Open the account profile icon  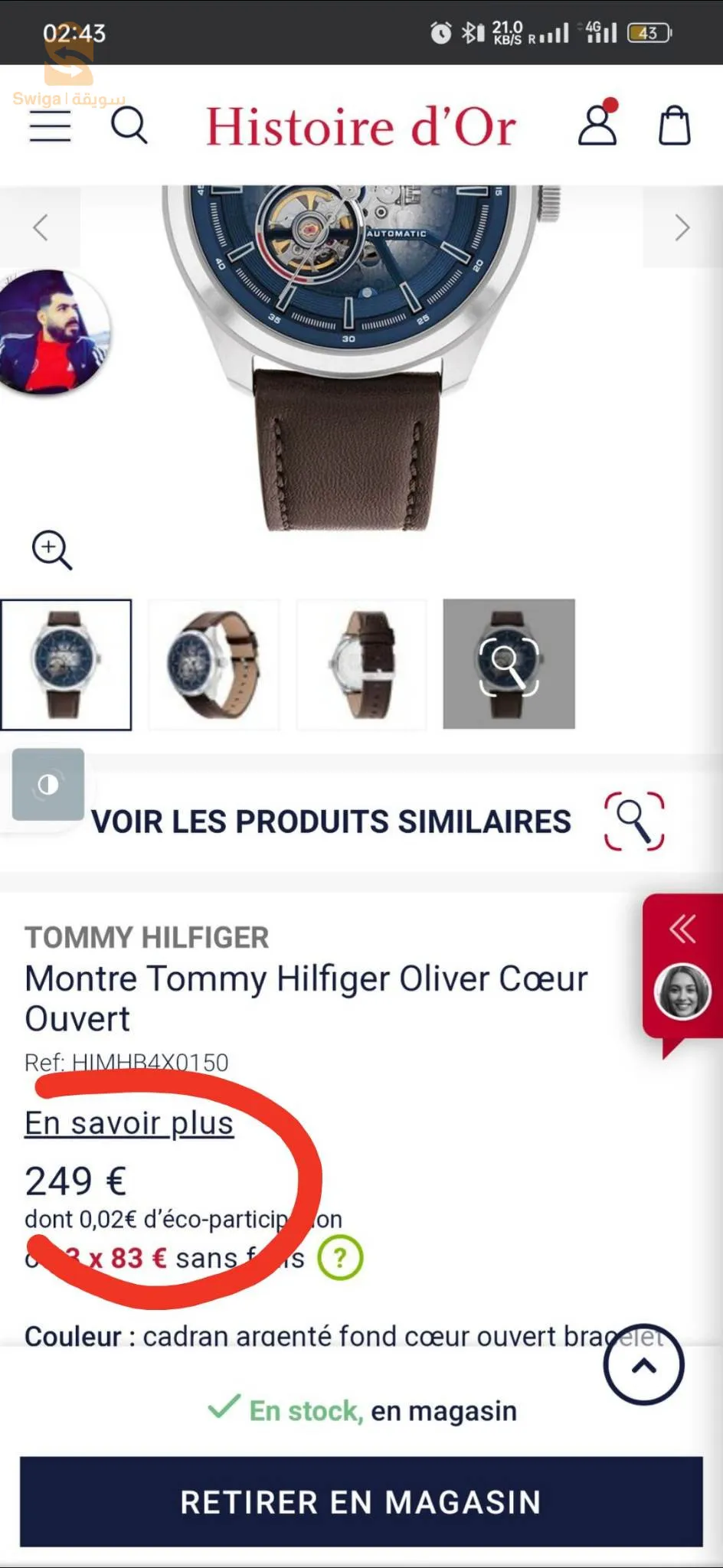pyautogui.click(x=597, y=125)
